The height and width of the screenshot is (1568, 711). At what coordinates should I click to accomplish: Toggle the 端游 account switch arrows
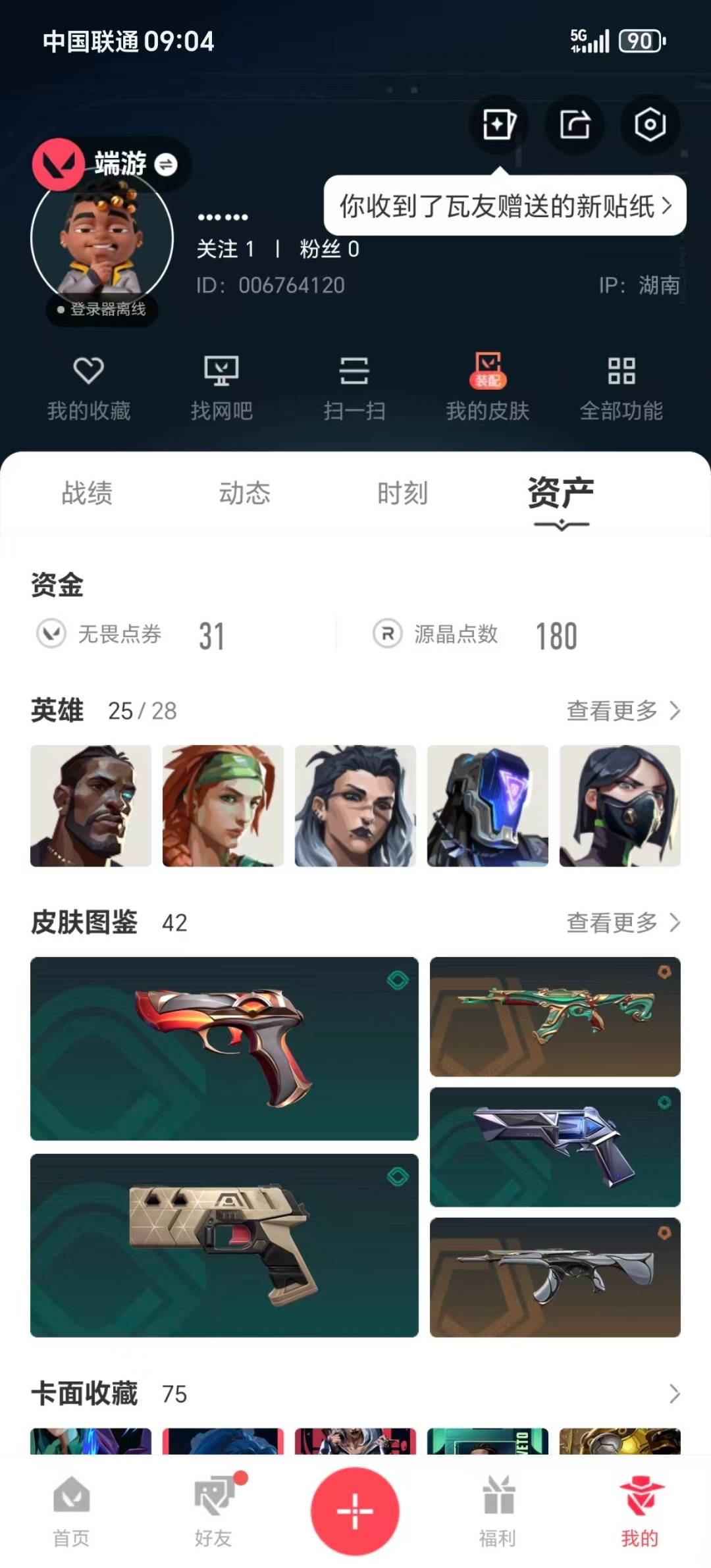[169, 165]
